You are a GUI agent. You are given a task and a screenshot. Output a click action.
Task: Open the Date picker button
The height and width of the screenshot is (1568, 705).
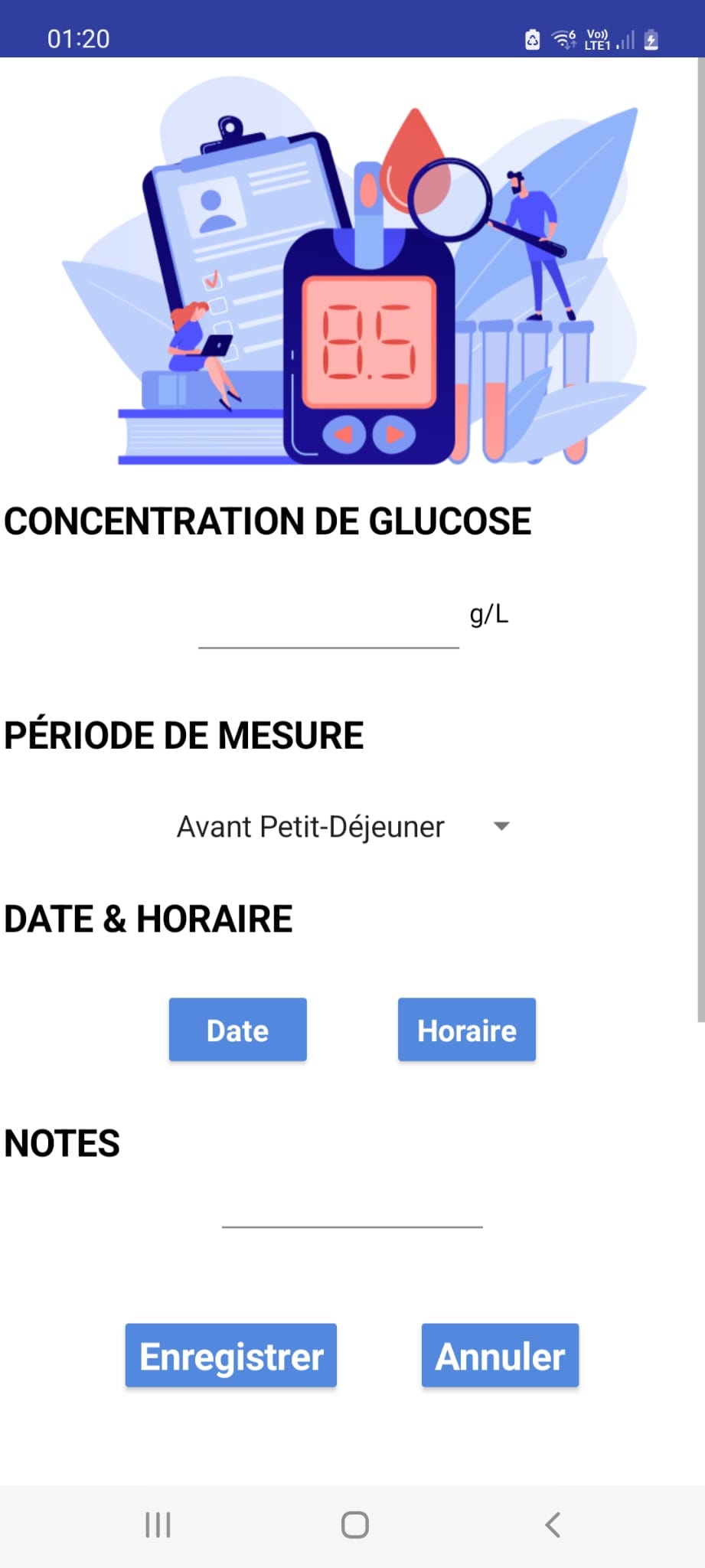click(238, 1030)
